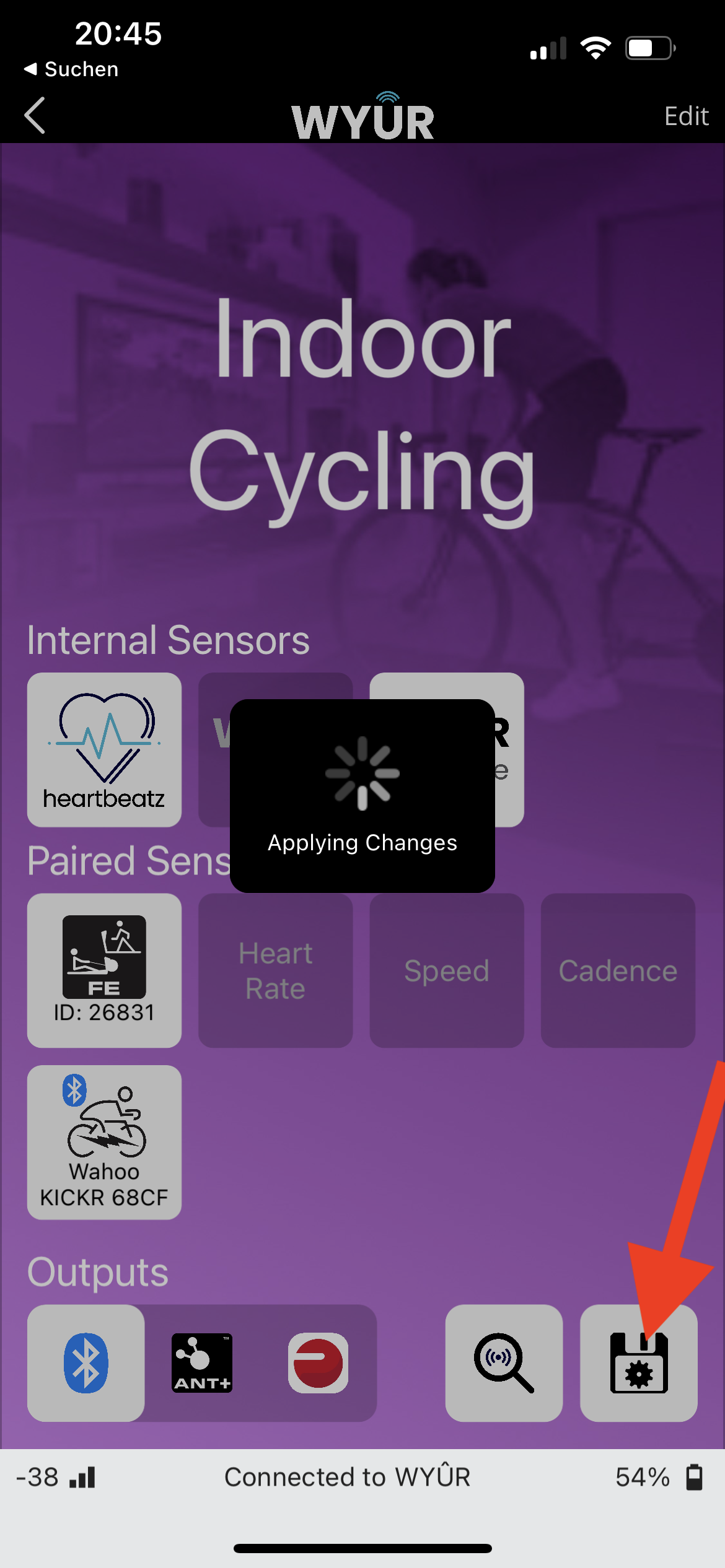Search for nearby sensors

coord(504,1362)
